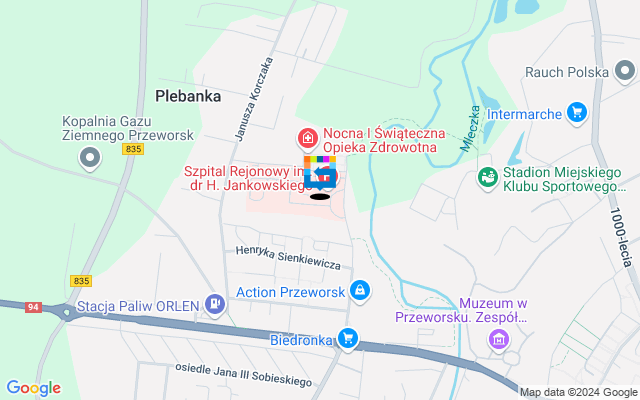640x400 pixels.
Task: Open the Intermarche shopping marker
Action: click(575, 113)
